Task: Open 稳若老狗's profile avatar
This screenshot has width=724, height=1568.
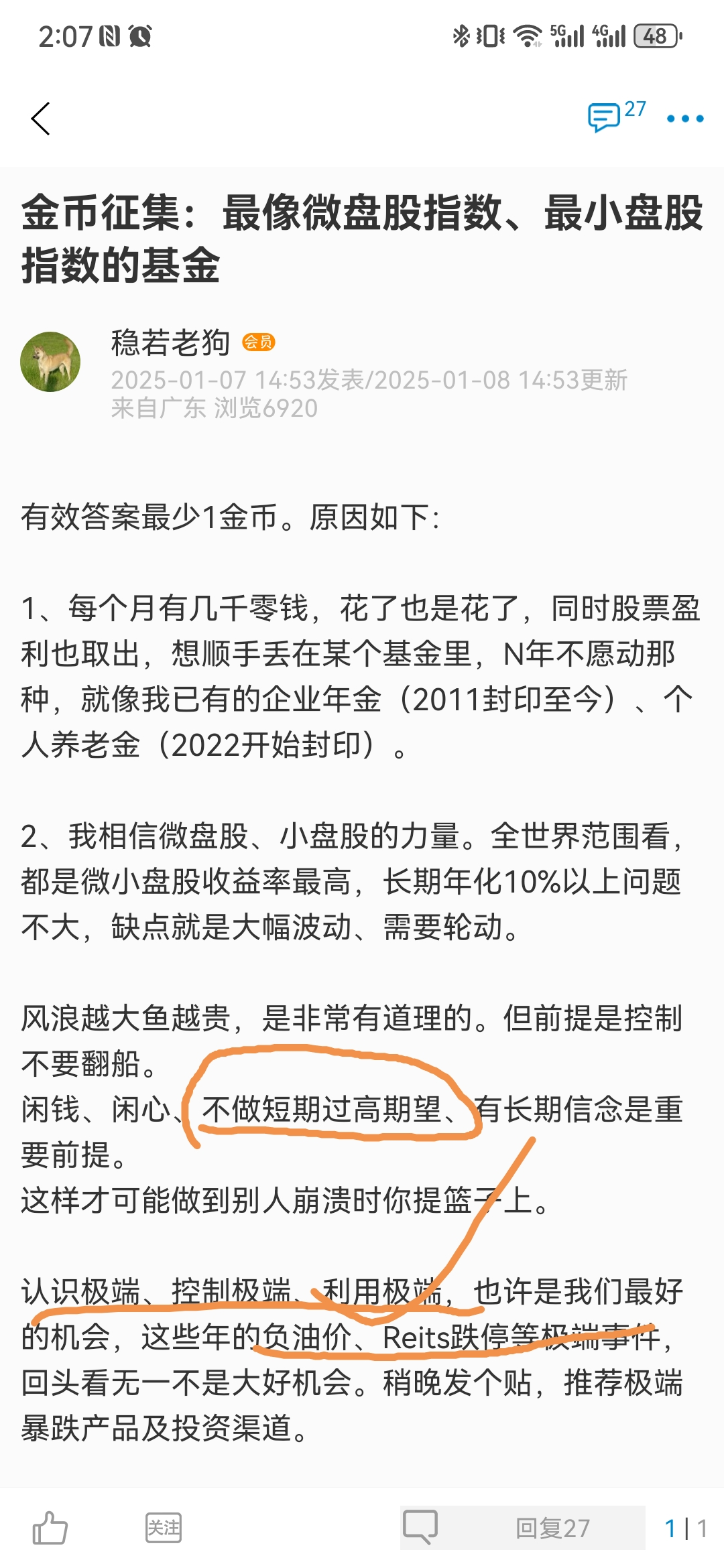Action: click(x=50, y=362)
